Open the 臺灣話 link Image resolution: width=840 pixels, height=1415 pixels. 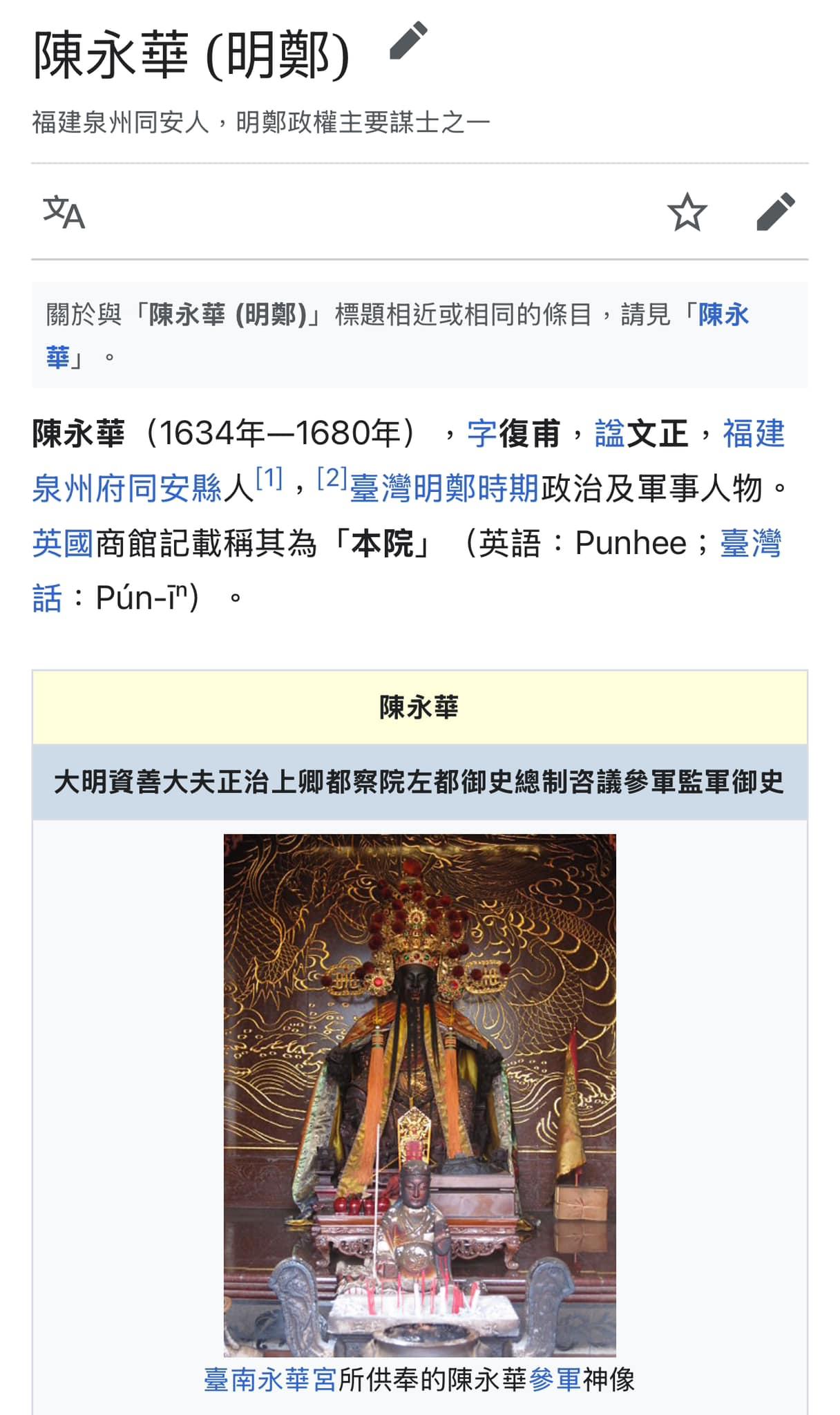click(750, 544)
